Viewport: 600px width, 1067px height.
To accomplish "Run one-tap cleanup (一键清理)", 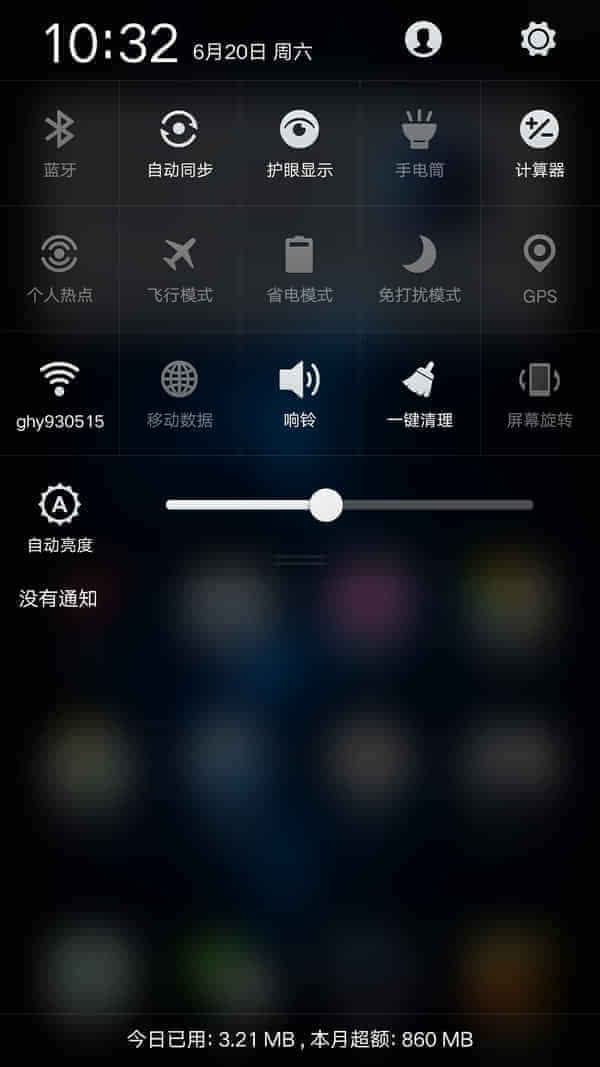I will click(420, 393).
